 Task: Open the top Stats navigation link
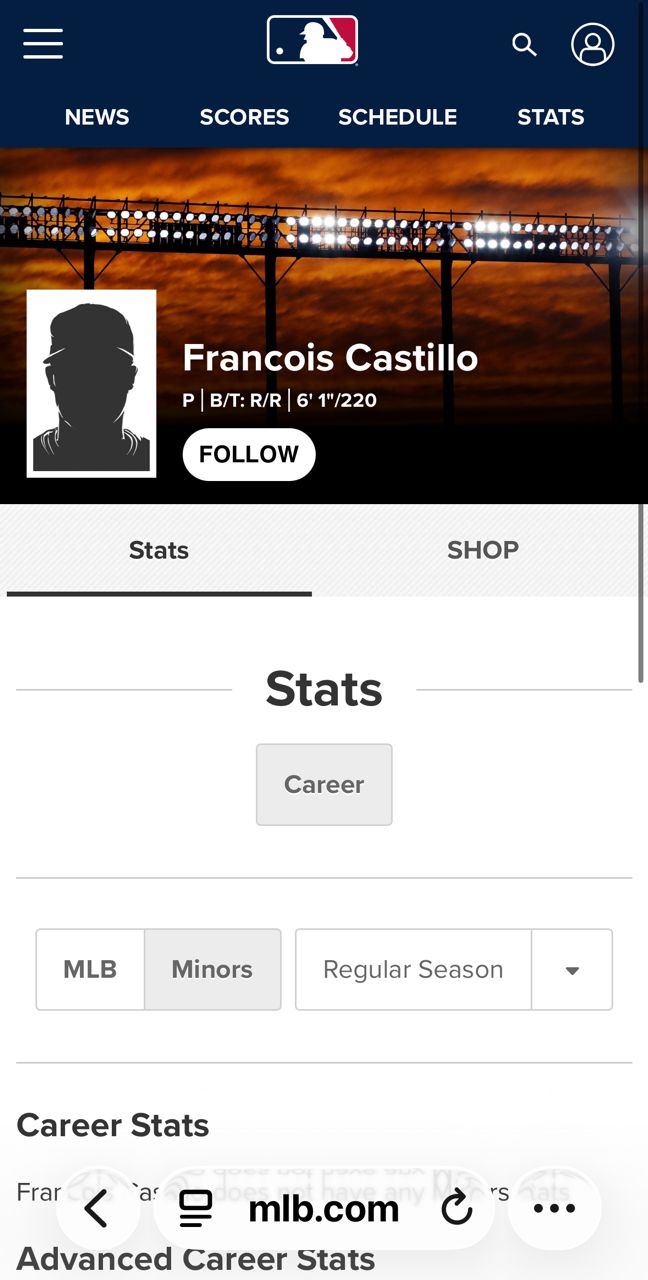pyautogui.click(x=550, y=117)
